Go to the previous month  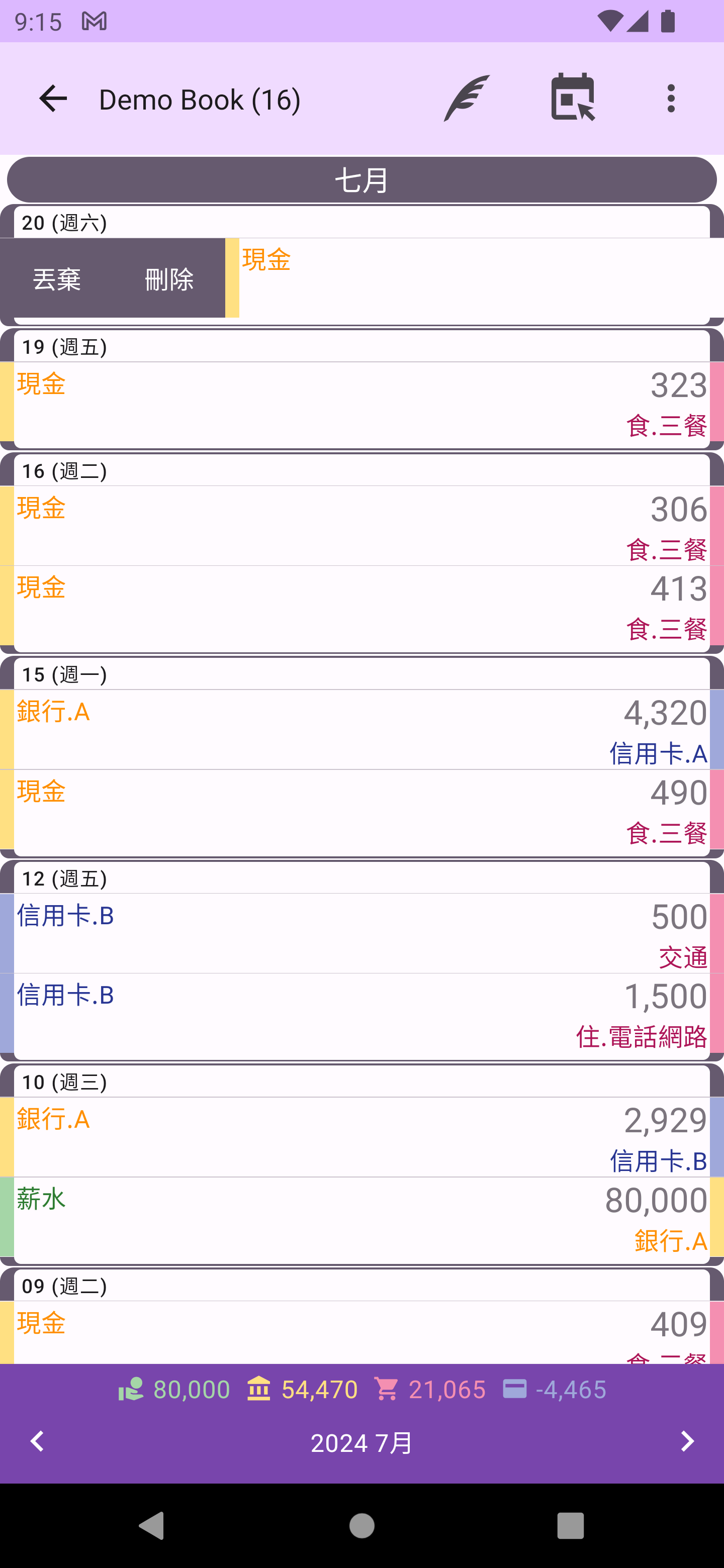pos(38,1441)
